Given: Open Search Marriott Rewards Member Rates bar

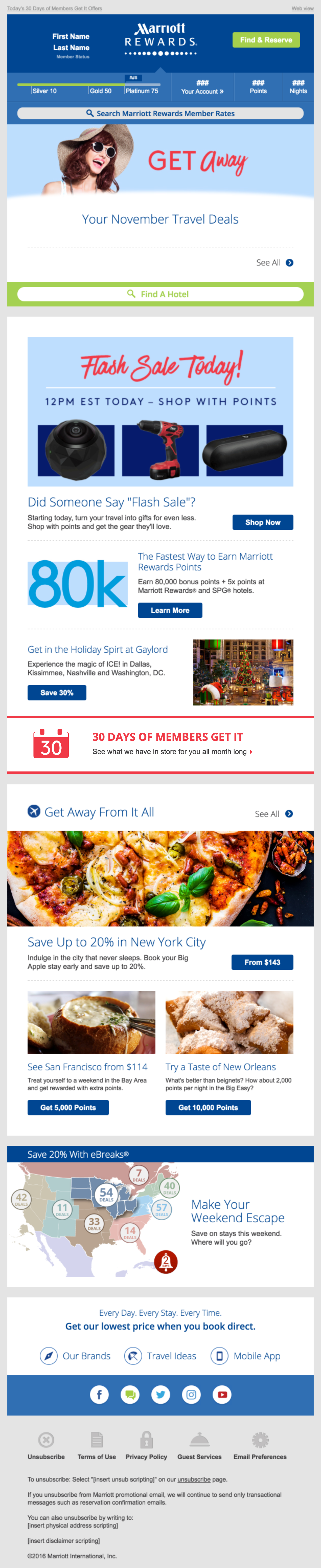Looking at the screenshot, I should point(161,113).
